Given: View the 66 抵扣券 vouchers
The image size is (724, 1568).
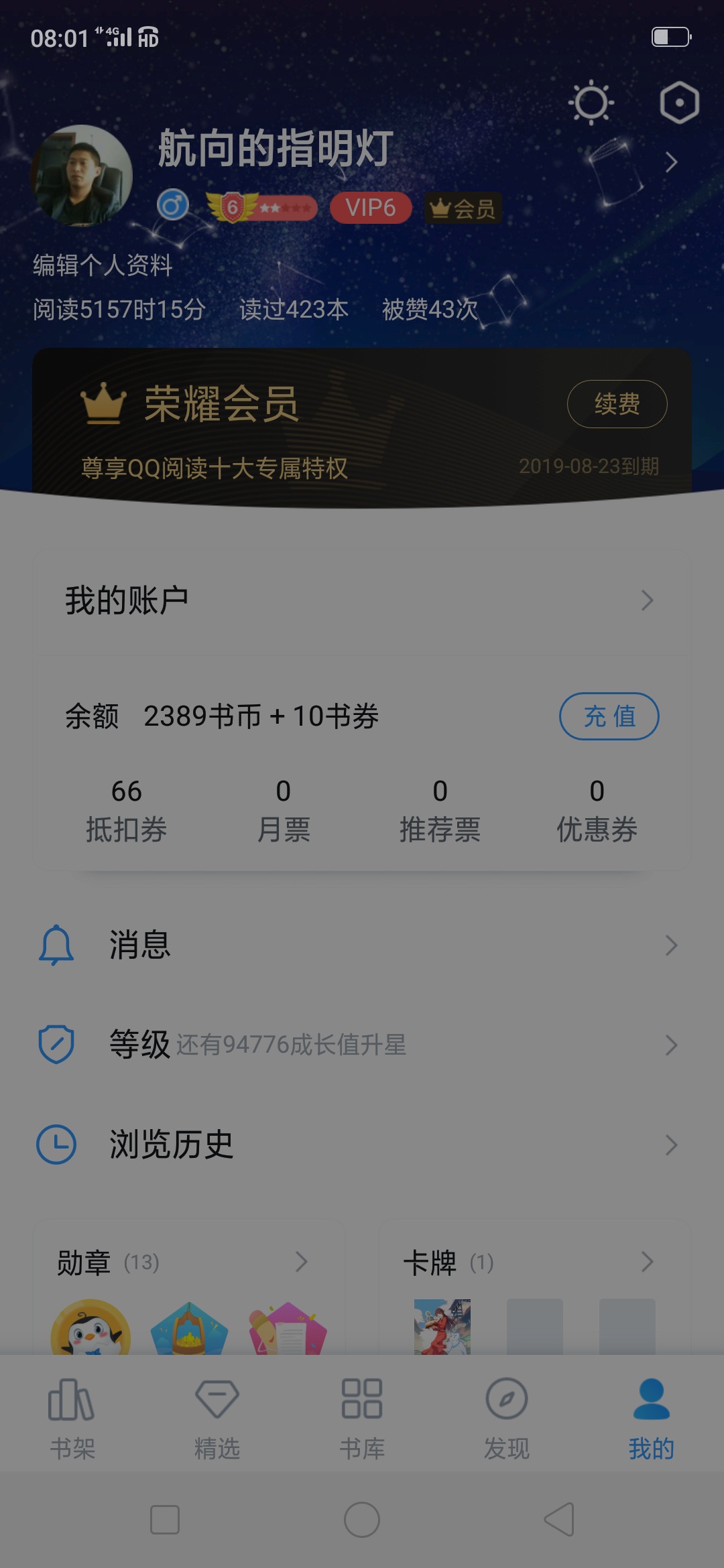Looking at the screenshot, I should (x=126, y=811).
